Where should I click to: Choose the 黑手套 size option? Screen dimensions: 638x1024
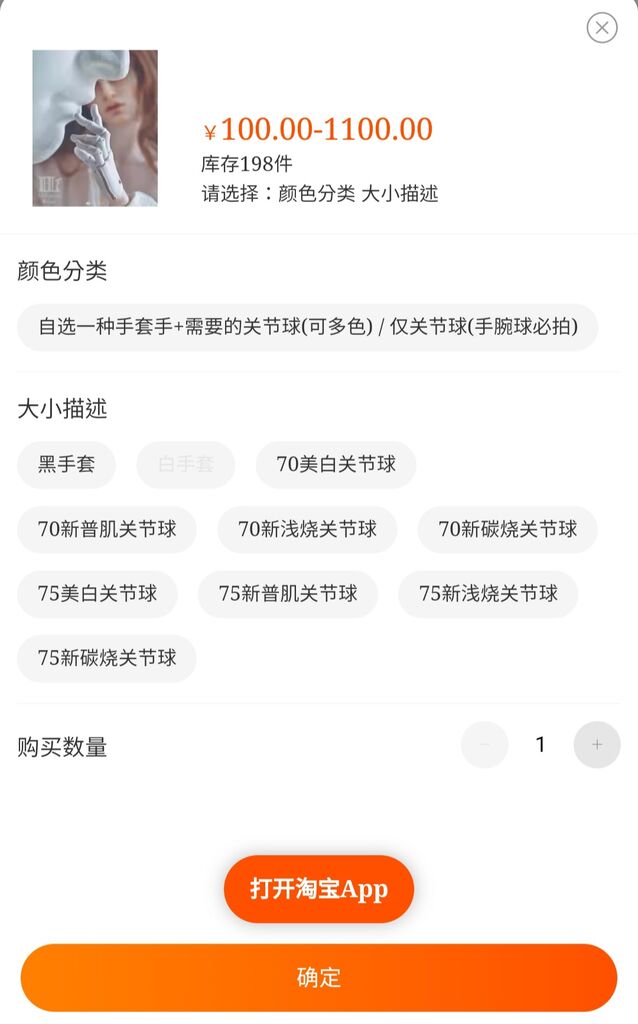[x=66, y=465]
